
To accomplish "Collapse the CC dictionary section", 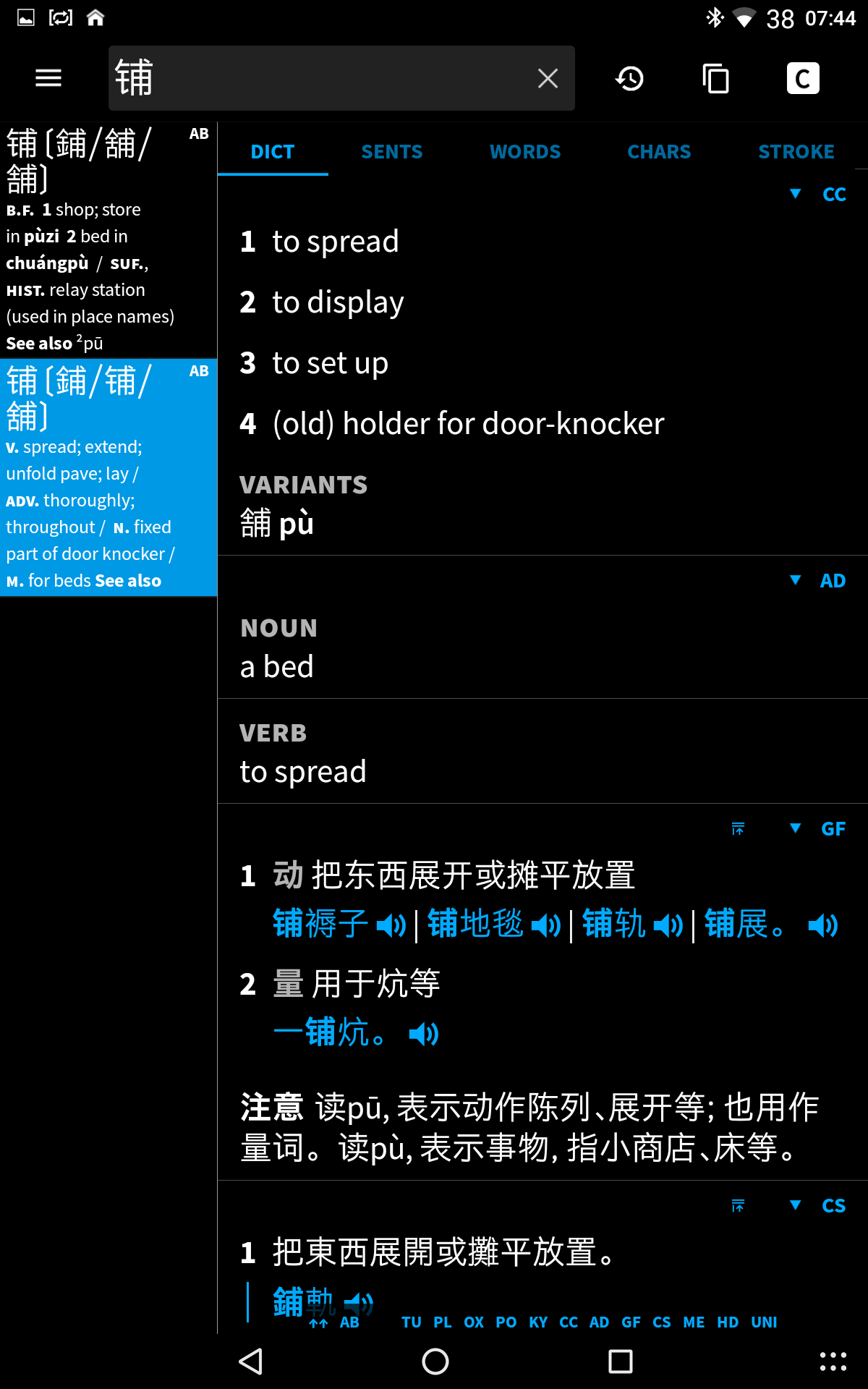I will coord(796,194).
